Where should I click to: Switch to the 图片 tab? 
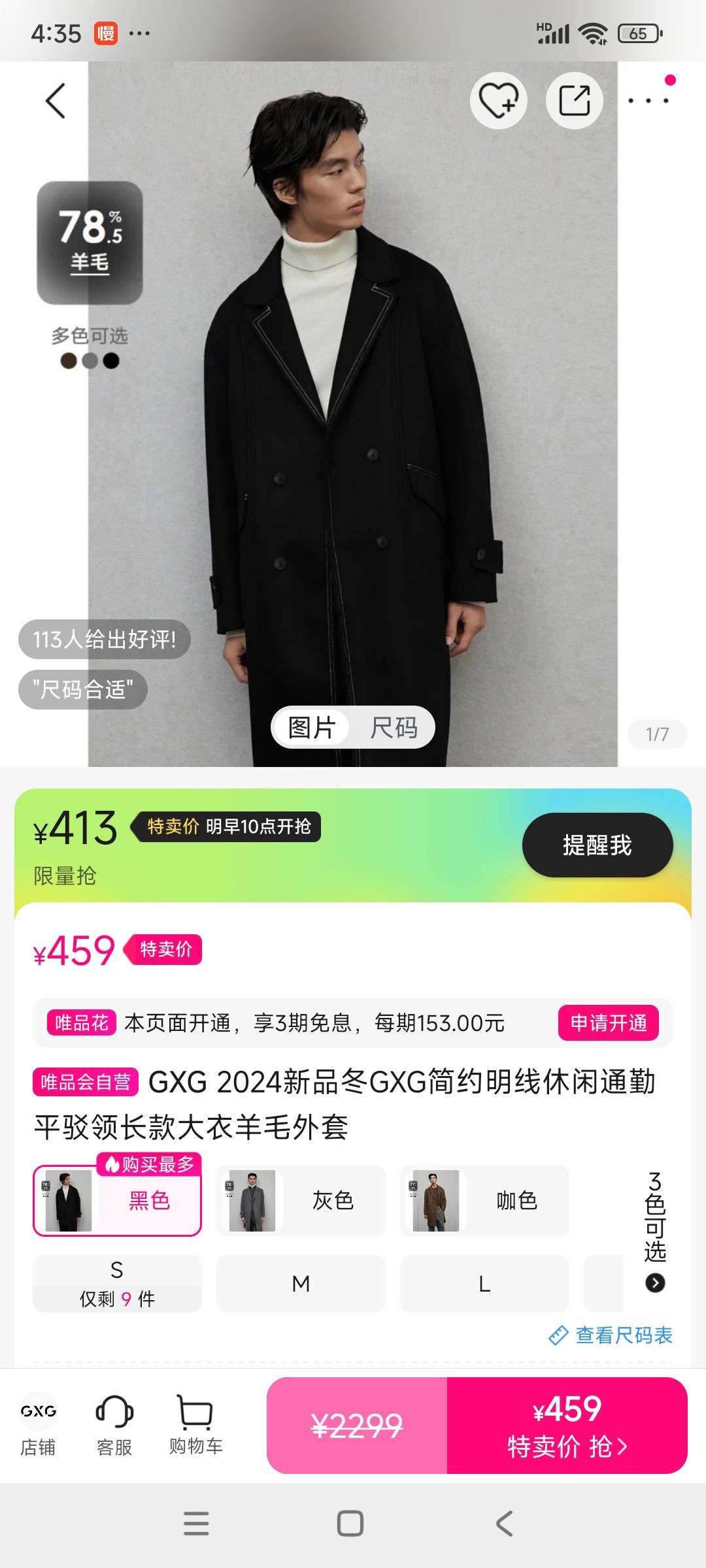click(x=312, y=727)
